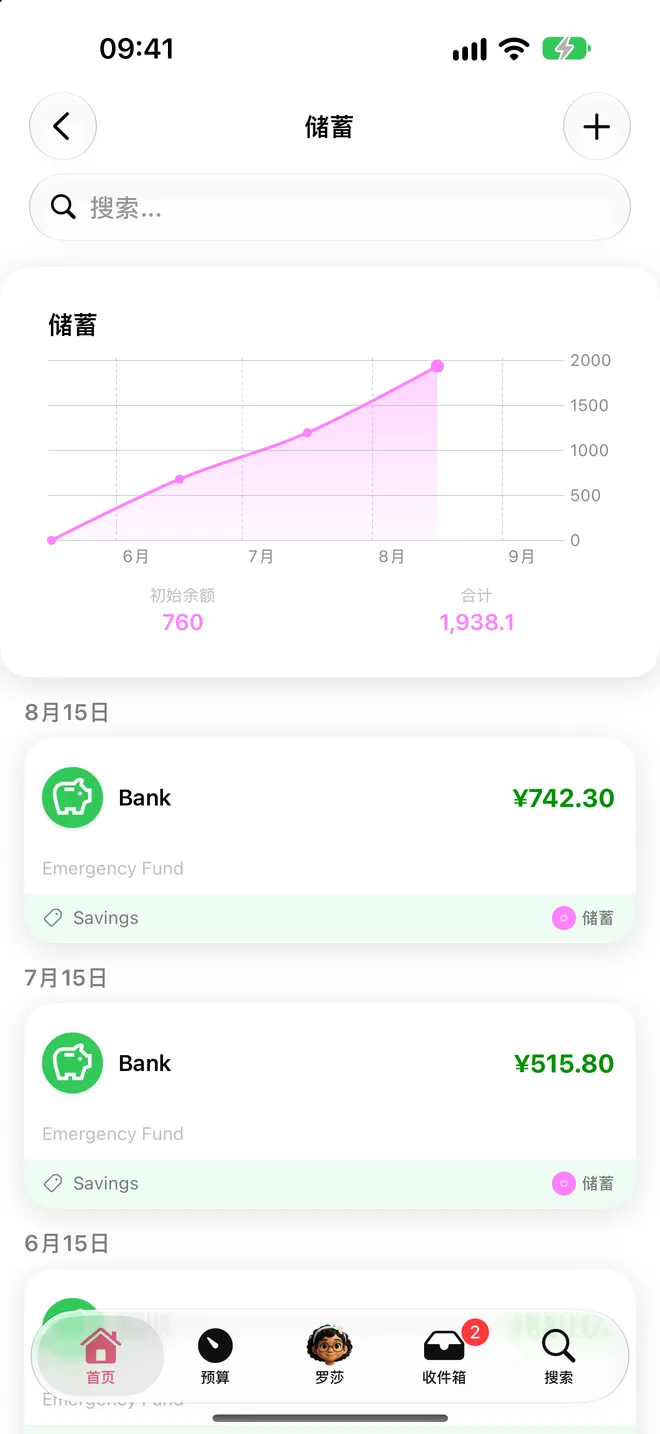Screen dimensions: 660x1434
Task: Switch to the 搜索 tab in bottom bar
Action: point(559,1356)
